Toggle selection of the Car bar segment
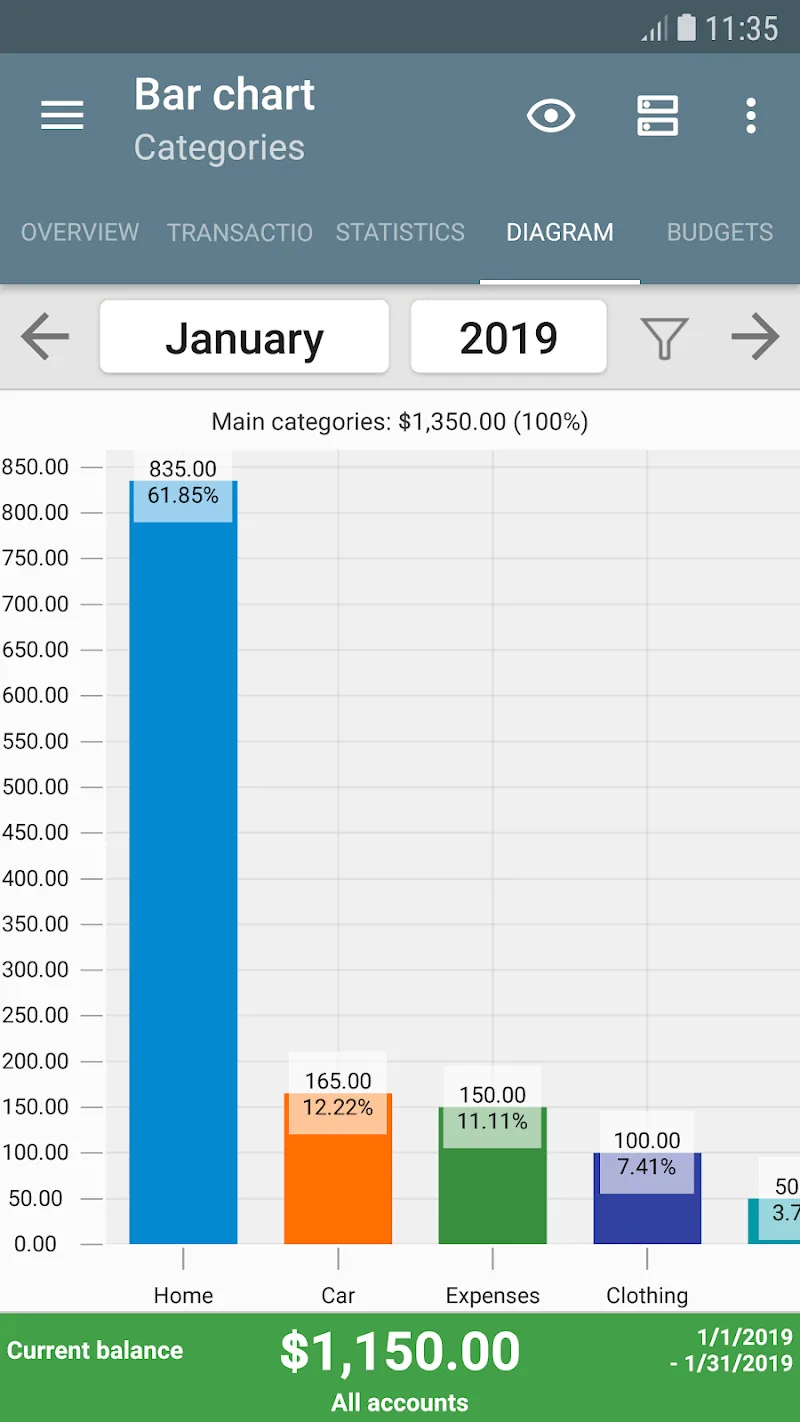 pos(338,1170)
